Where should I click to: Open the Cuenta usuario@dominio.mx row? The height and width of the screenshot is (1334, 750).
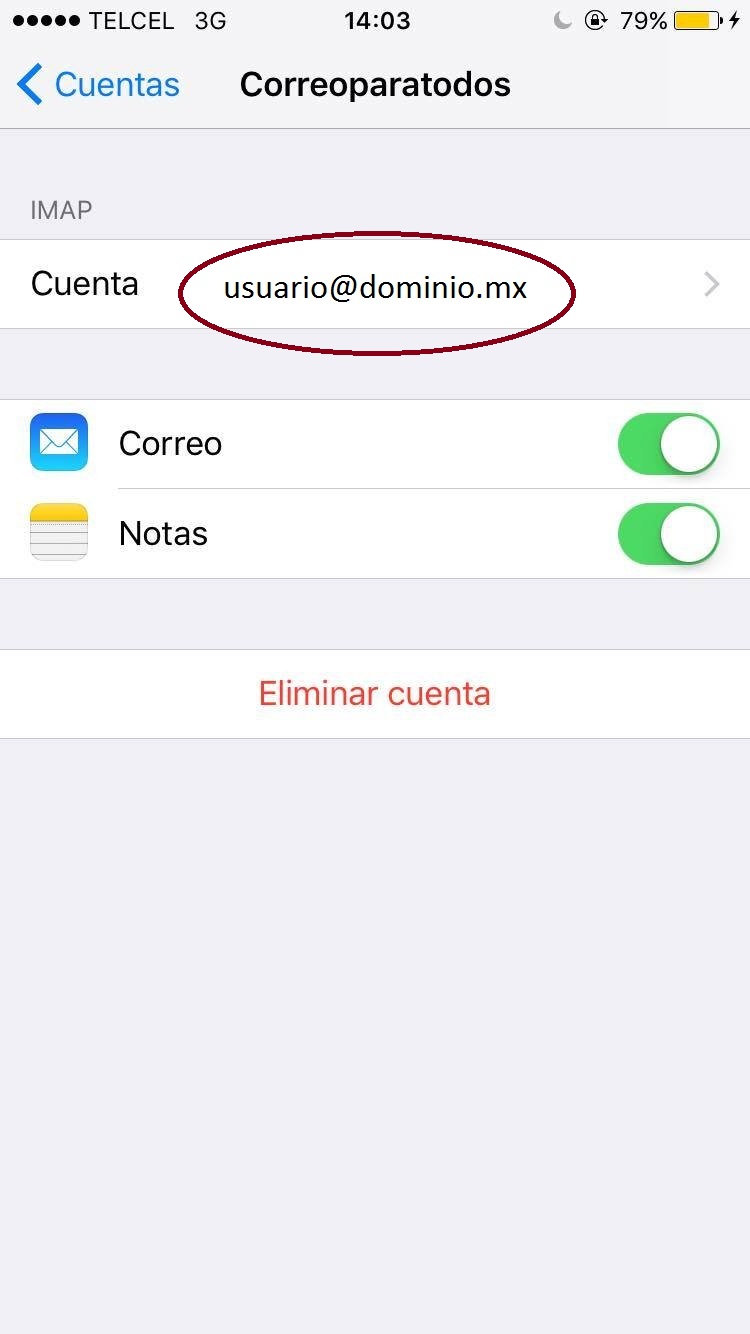point(375,285)
